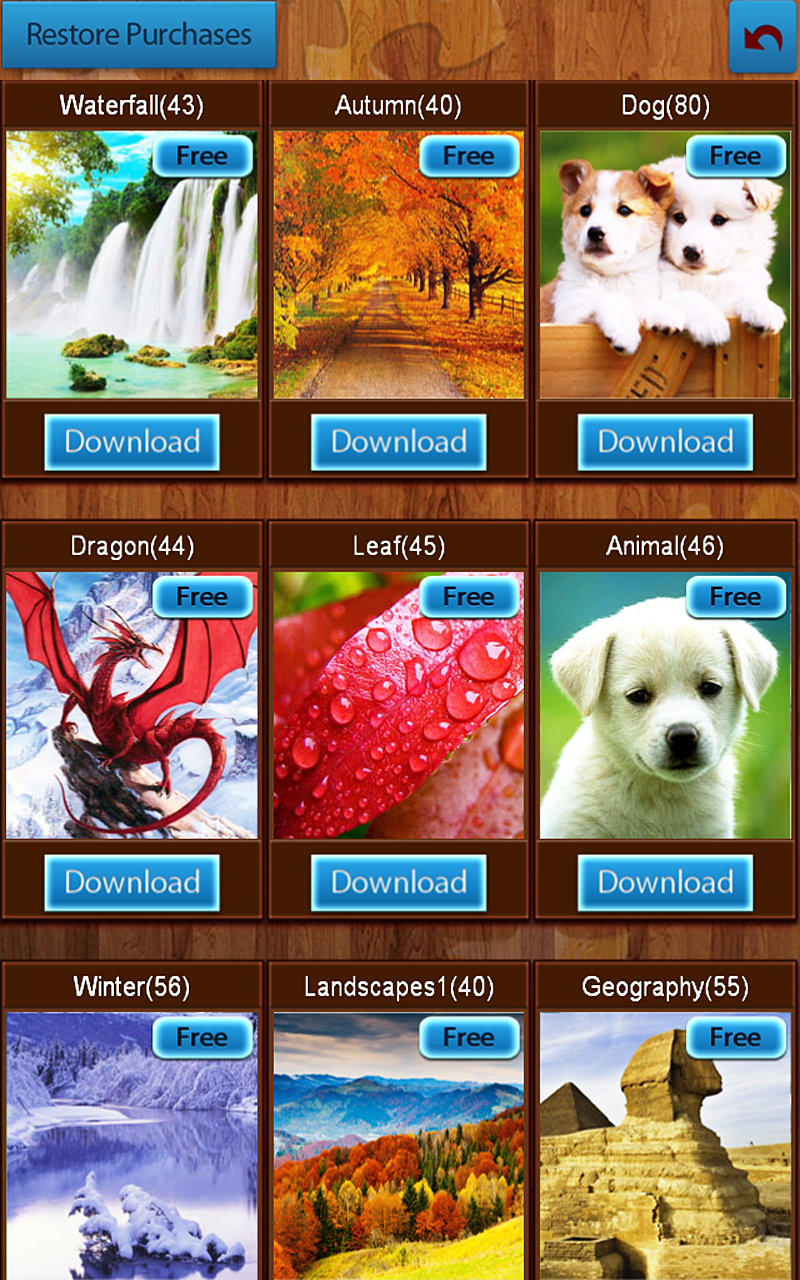This screenshot has width=800, height=1280.
Task: Click the Free badge on Waterfall pack
Action: 204,157
